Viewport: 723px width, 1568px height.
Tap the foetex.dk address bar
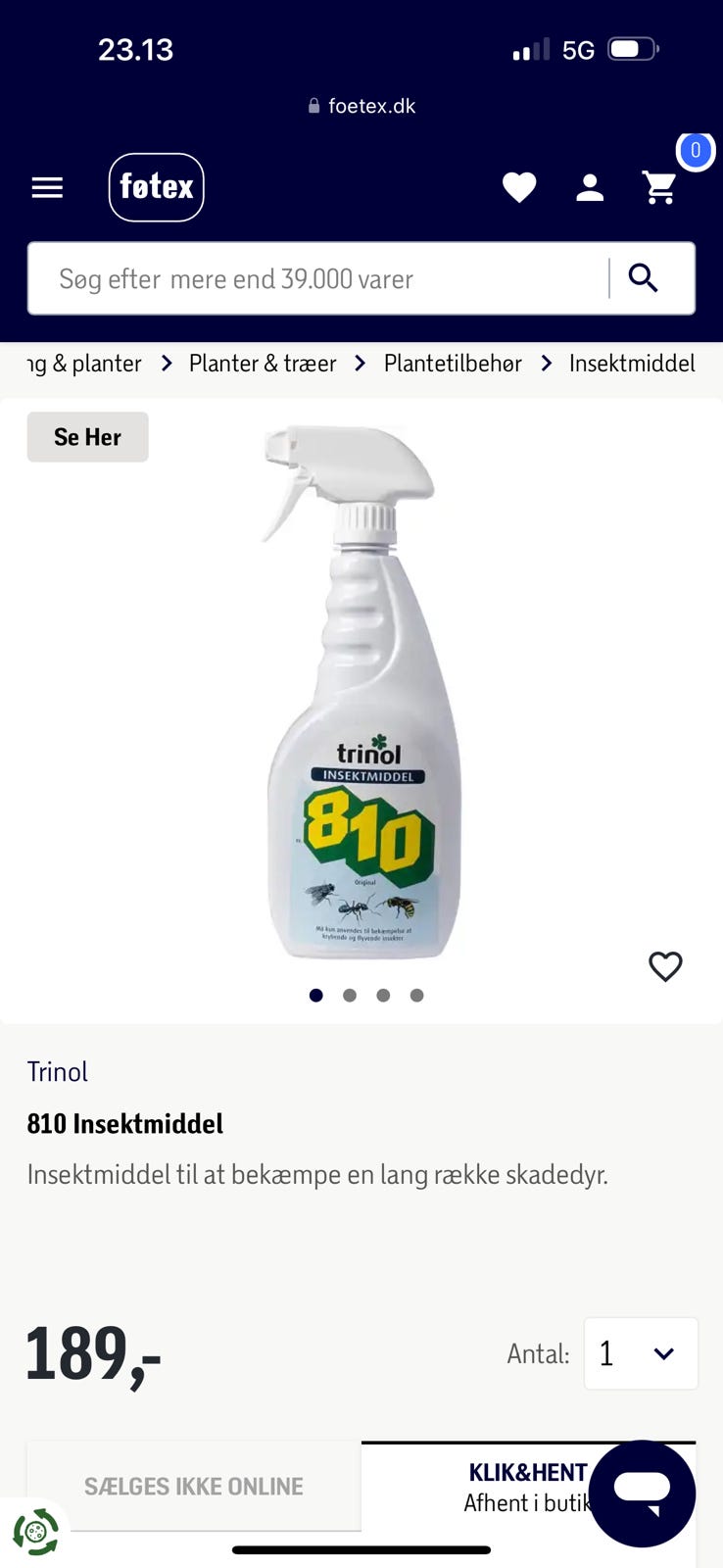point(361,106)
